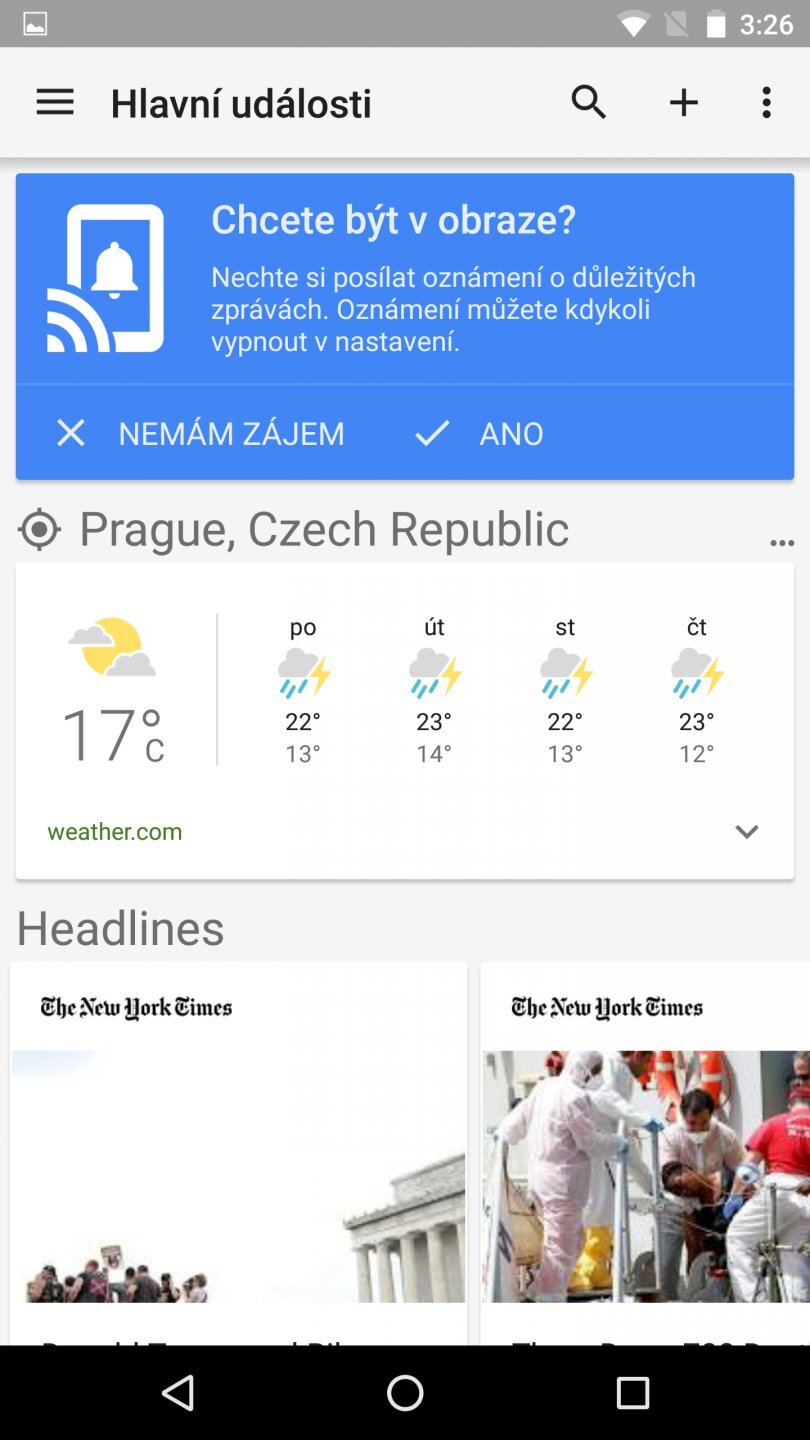The image size is (810, 1440).
Task: Select the thunderstorm icon under po
Action: [x=302, y=672]
